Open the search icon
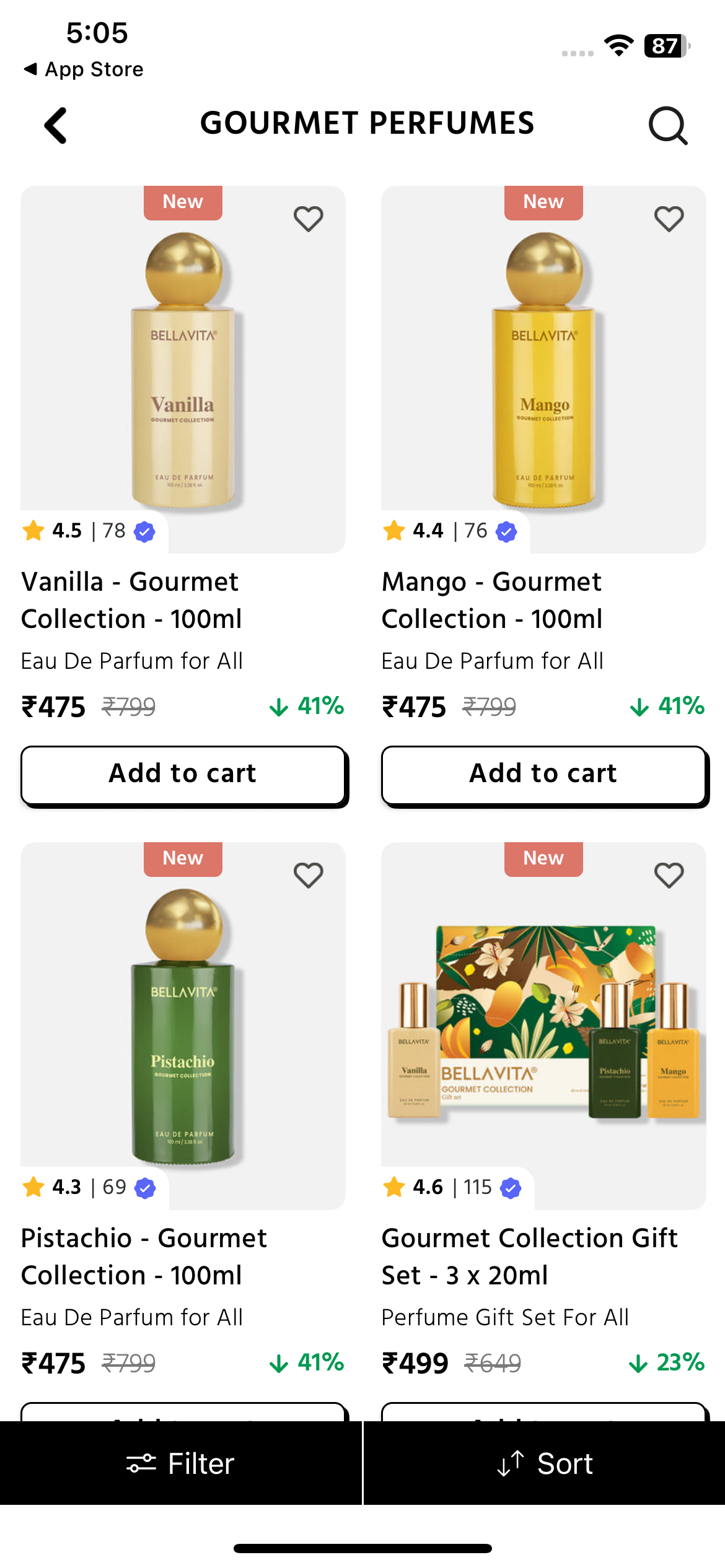Image resolution: width=725 pixels, height=1568 pixels. click(667, 126)
